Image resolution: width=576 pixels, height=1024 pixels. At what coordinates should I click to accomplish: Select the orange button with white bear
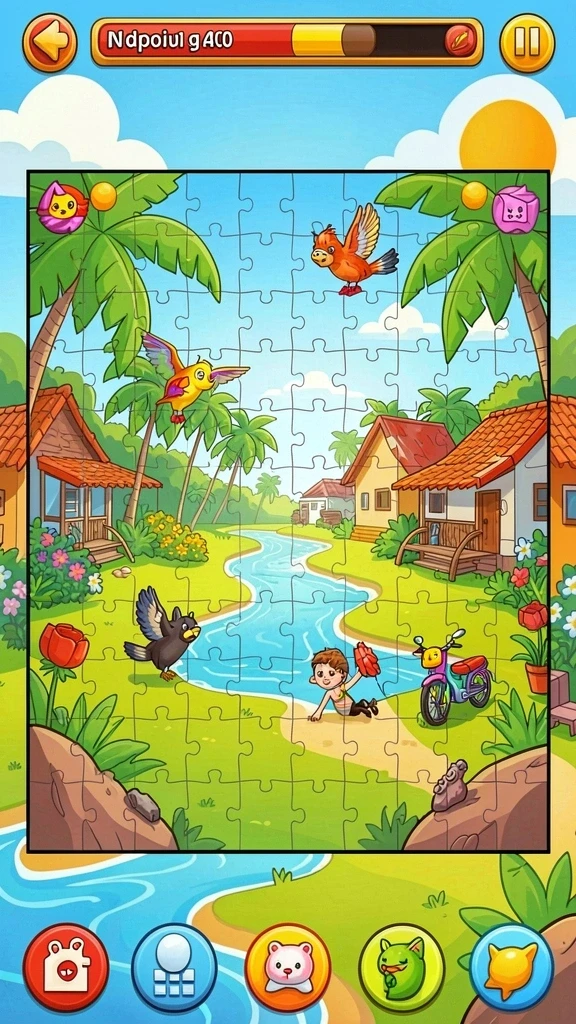click(x=287, y=967)
